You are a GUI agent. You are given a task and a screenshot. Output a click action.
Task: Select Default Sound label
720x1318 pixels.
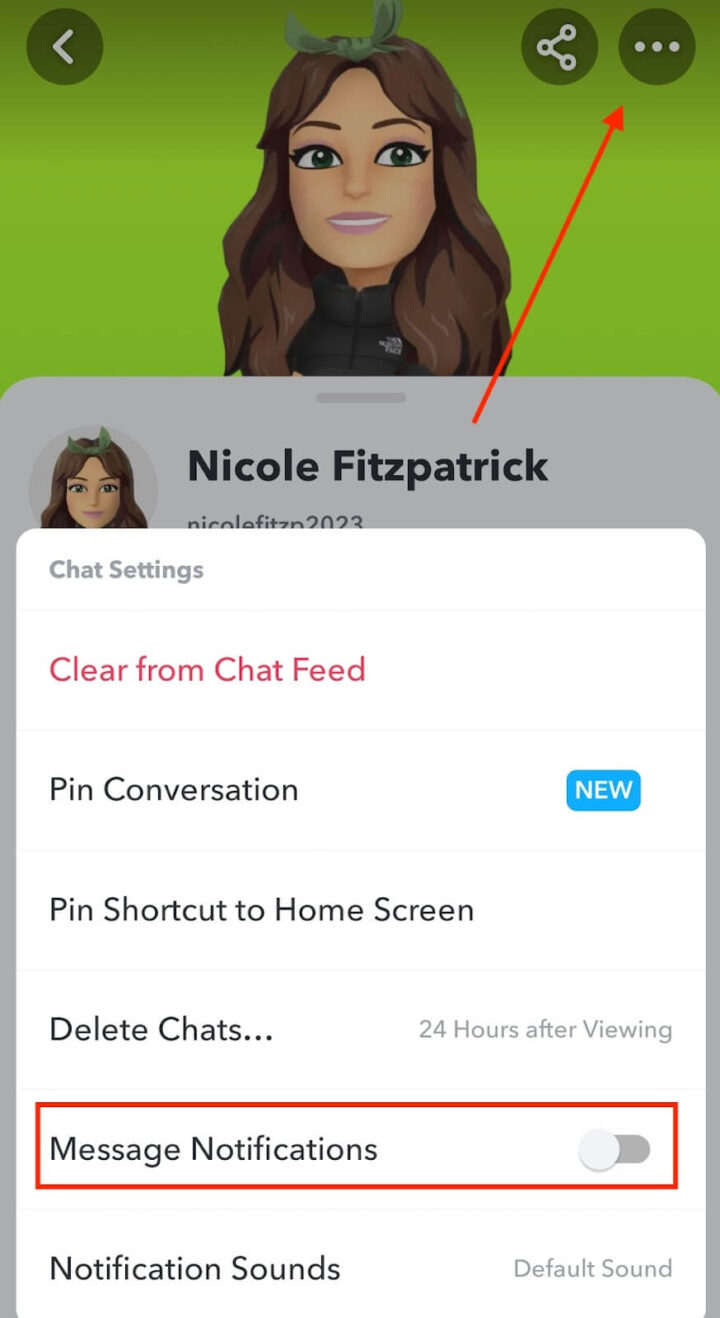coord(592,1268)
